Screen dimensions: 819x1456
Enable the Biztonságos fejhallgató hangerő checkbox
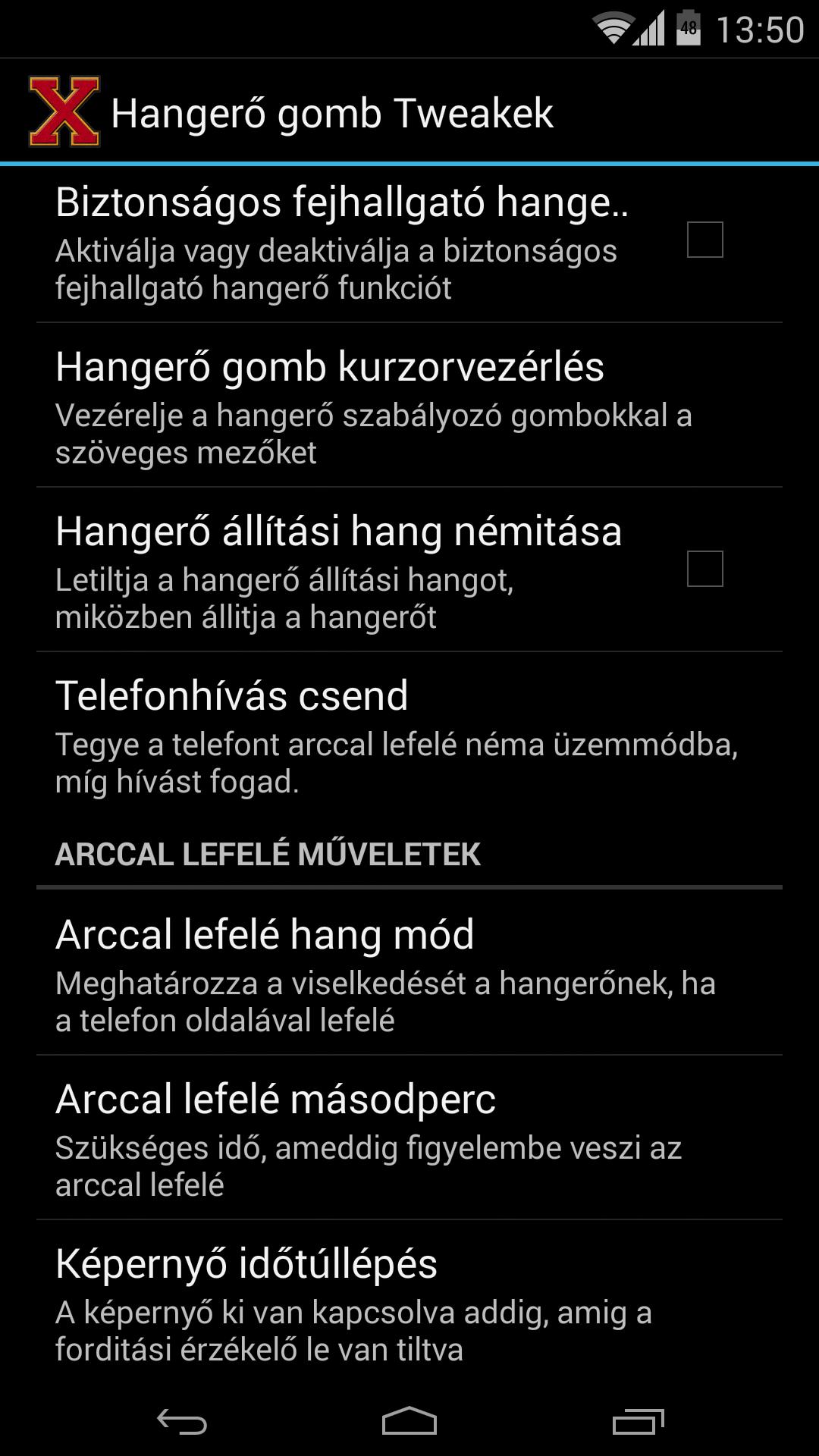coord(704,240)
